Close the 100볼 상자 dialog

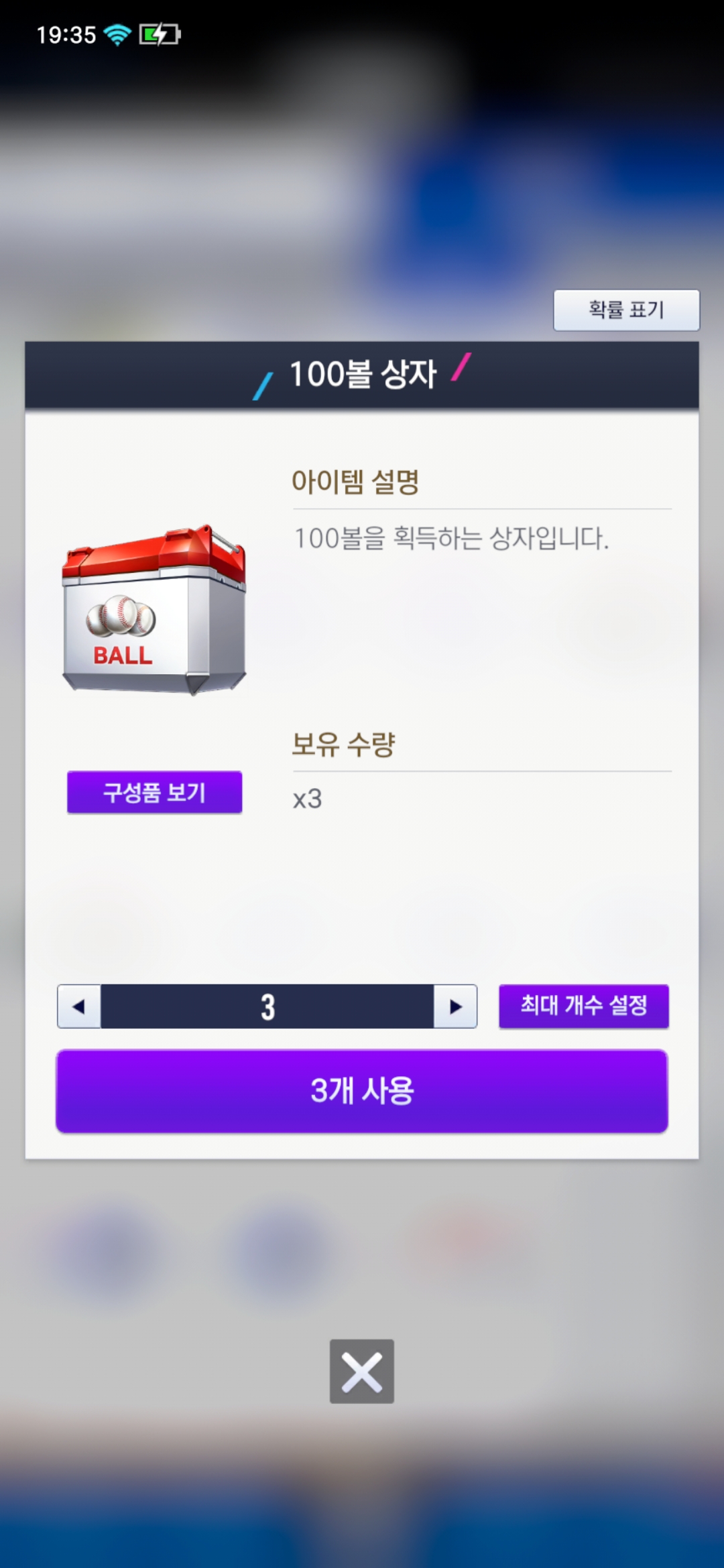(x=362, y=1371)
